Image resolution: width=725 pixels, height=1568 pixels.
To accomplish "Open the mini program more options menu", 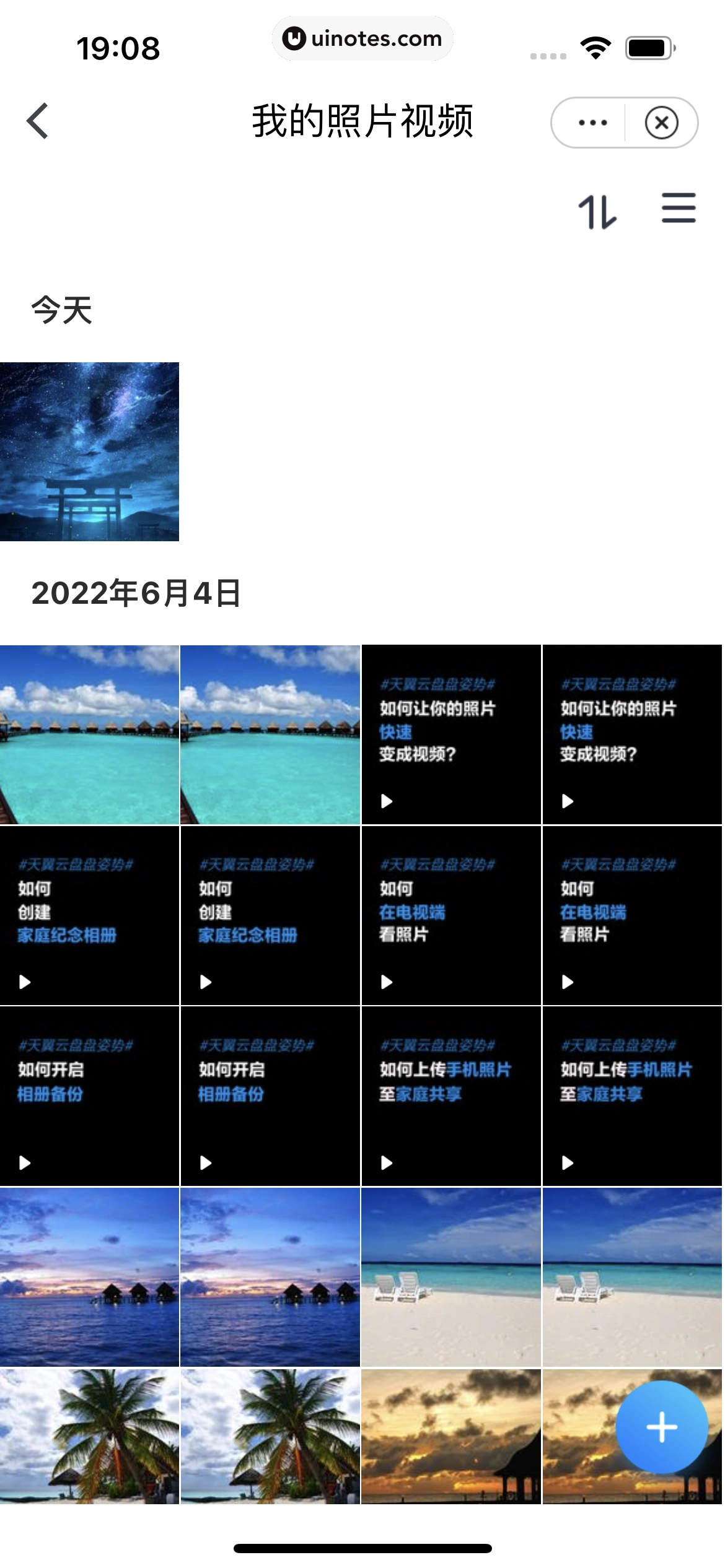I will coord(592,123).
